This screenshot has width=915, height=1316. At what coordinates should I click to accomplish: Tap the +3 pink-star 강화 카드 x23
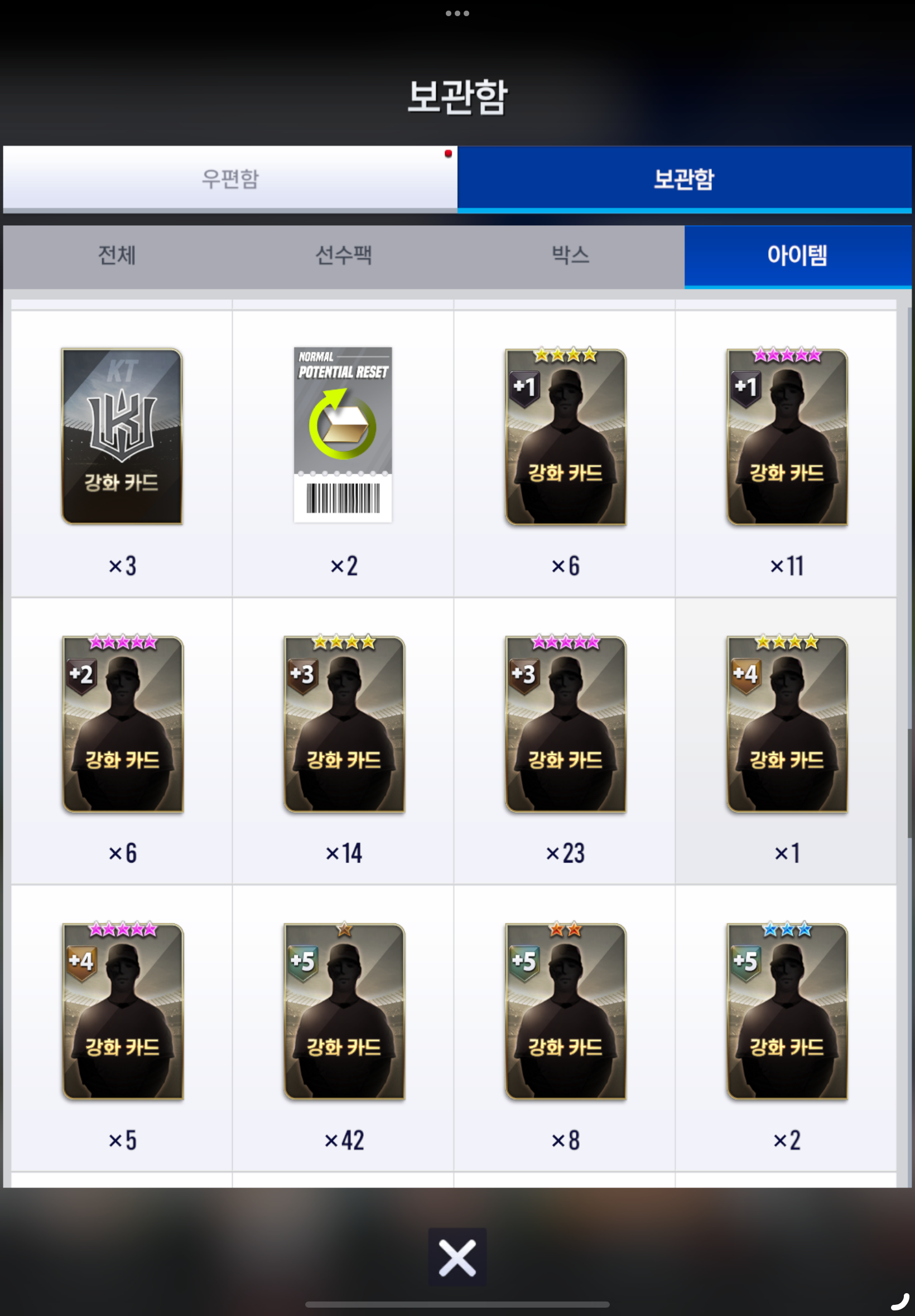565,724
